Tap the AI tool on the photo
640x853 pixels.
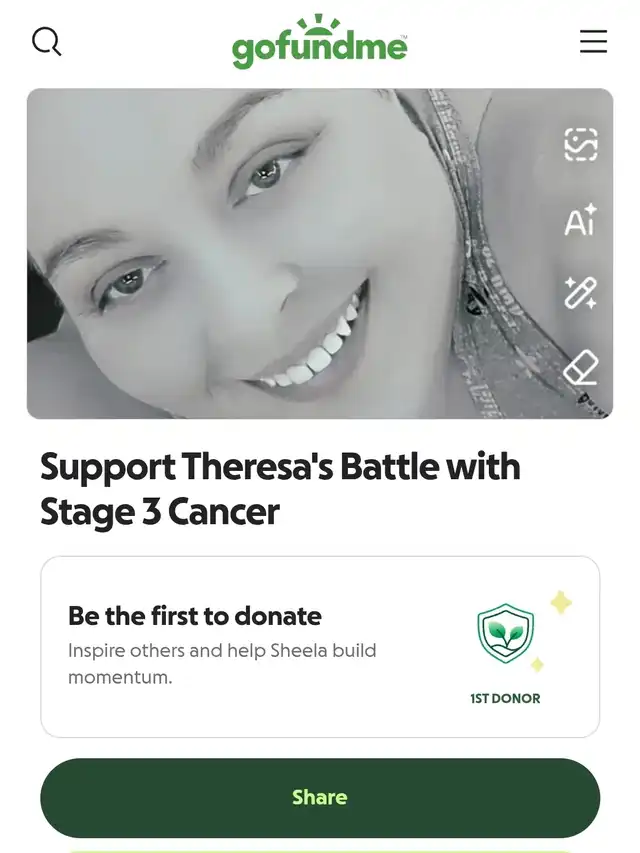pos(581,220)
